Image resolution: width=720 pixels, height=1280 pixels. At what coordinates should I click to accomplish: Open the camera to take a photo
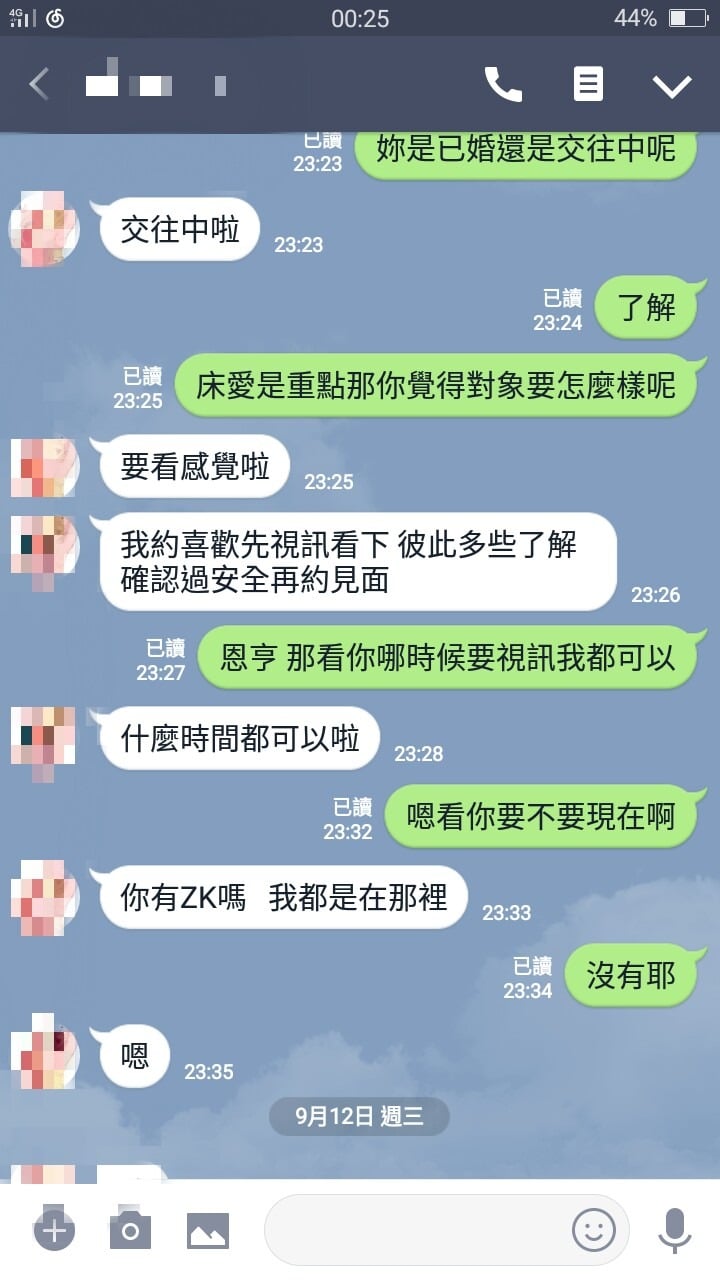[130, 1231]
